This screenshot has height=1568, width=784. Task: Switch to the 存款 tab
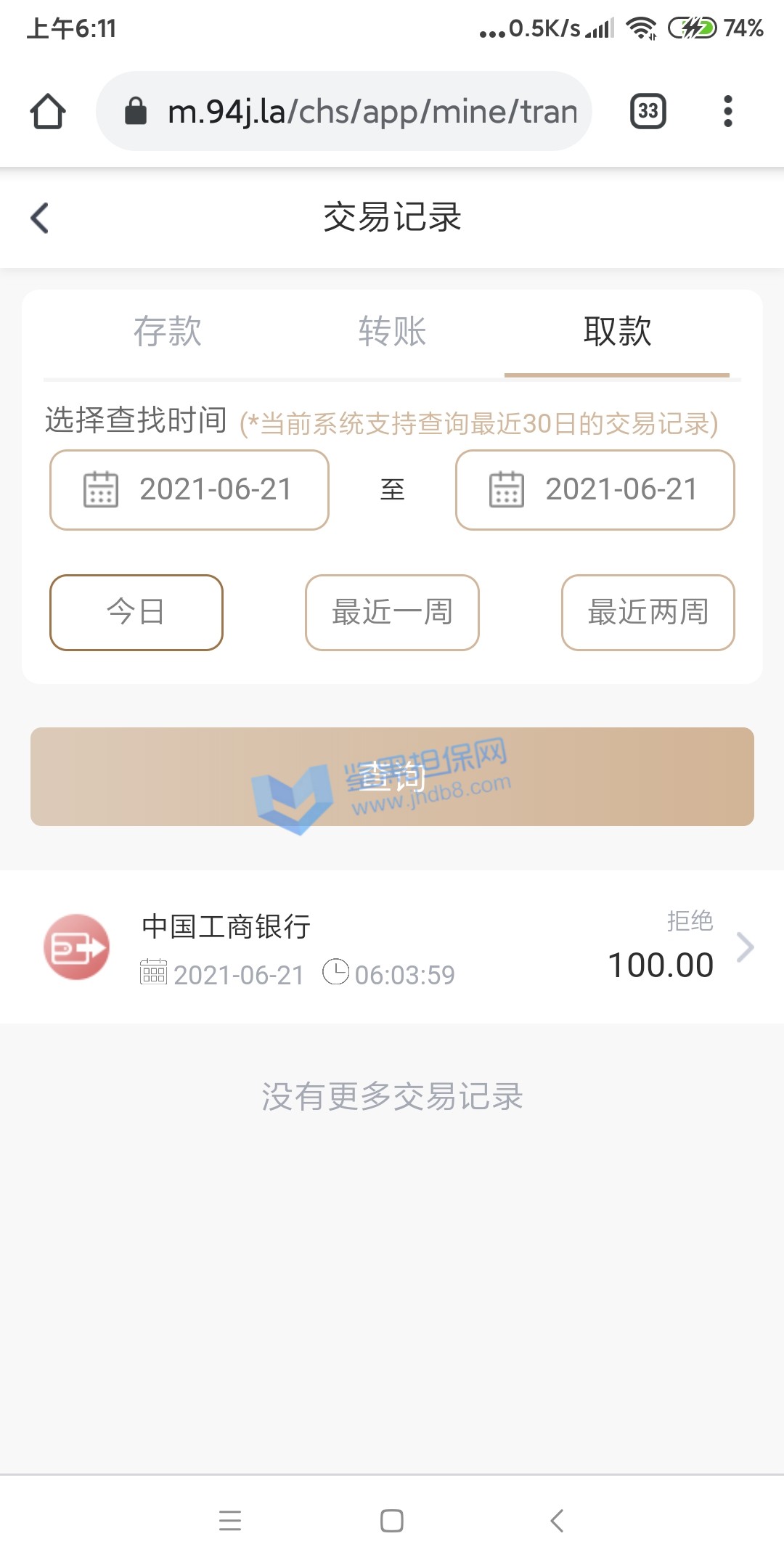(x=167, y=332)
